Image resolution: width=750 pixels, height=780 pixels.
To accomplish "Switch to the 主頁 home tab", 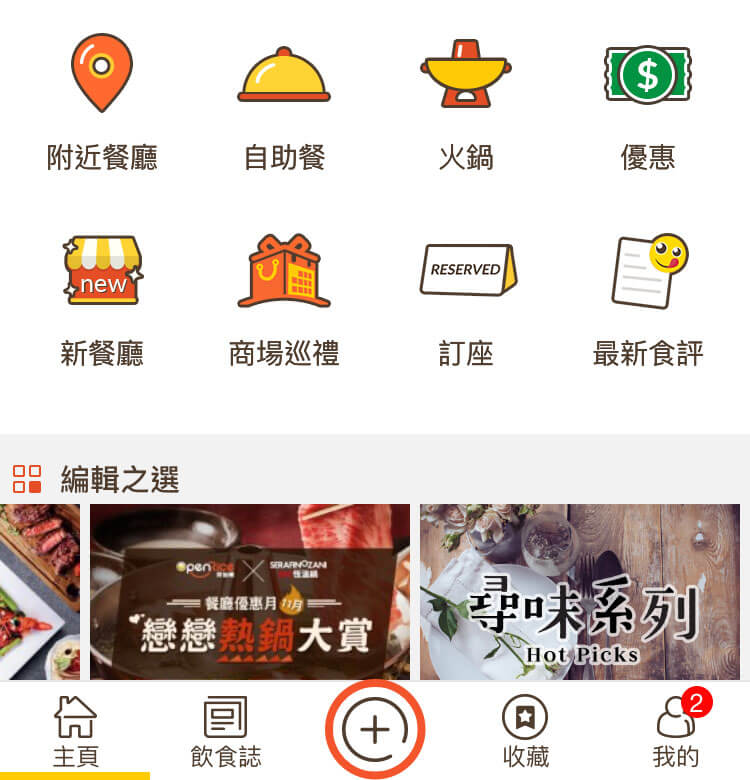I will point(75,732).
